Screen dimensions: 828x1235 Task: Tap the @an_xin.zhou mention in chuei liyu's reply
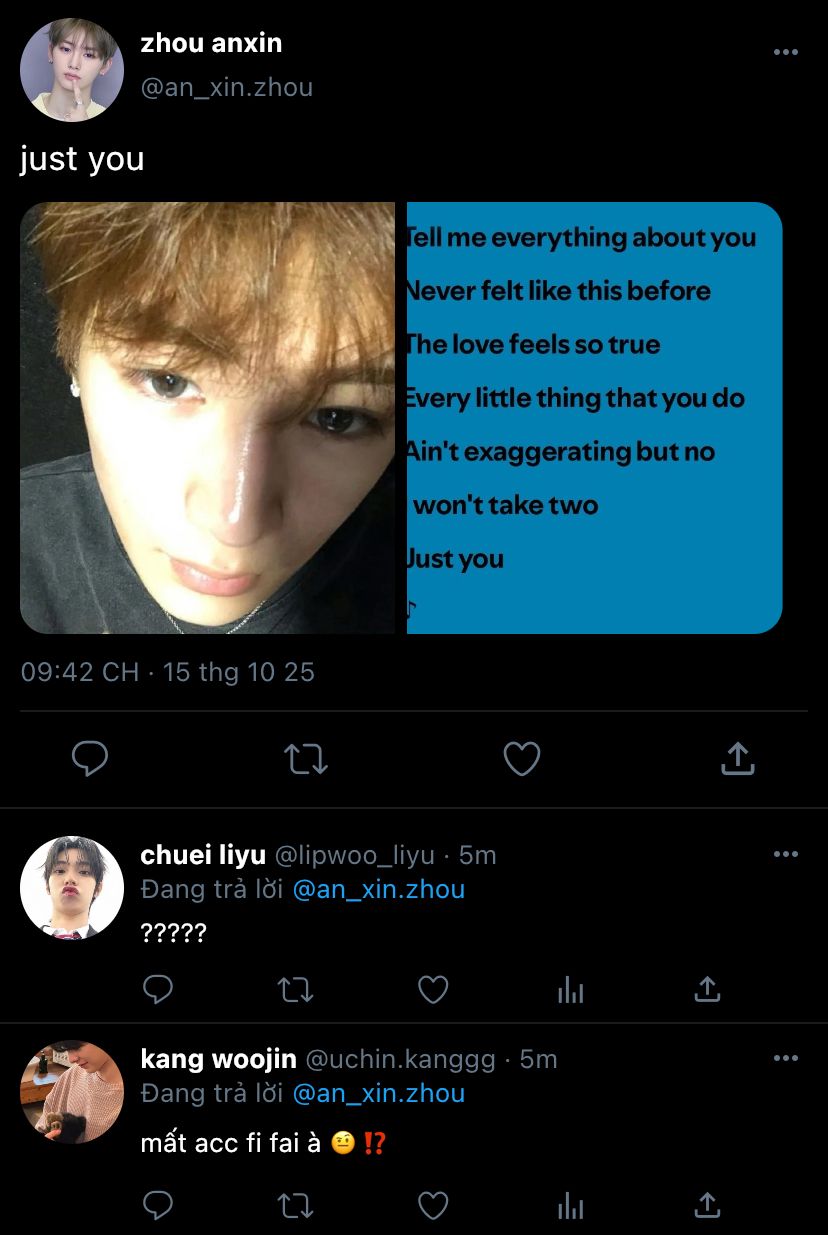pyautogui.click(x=378, y=889)
